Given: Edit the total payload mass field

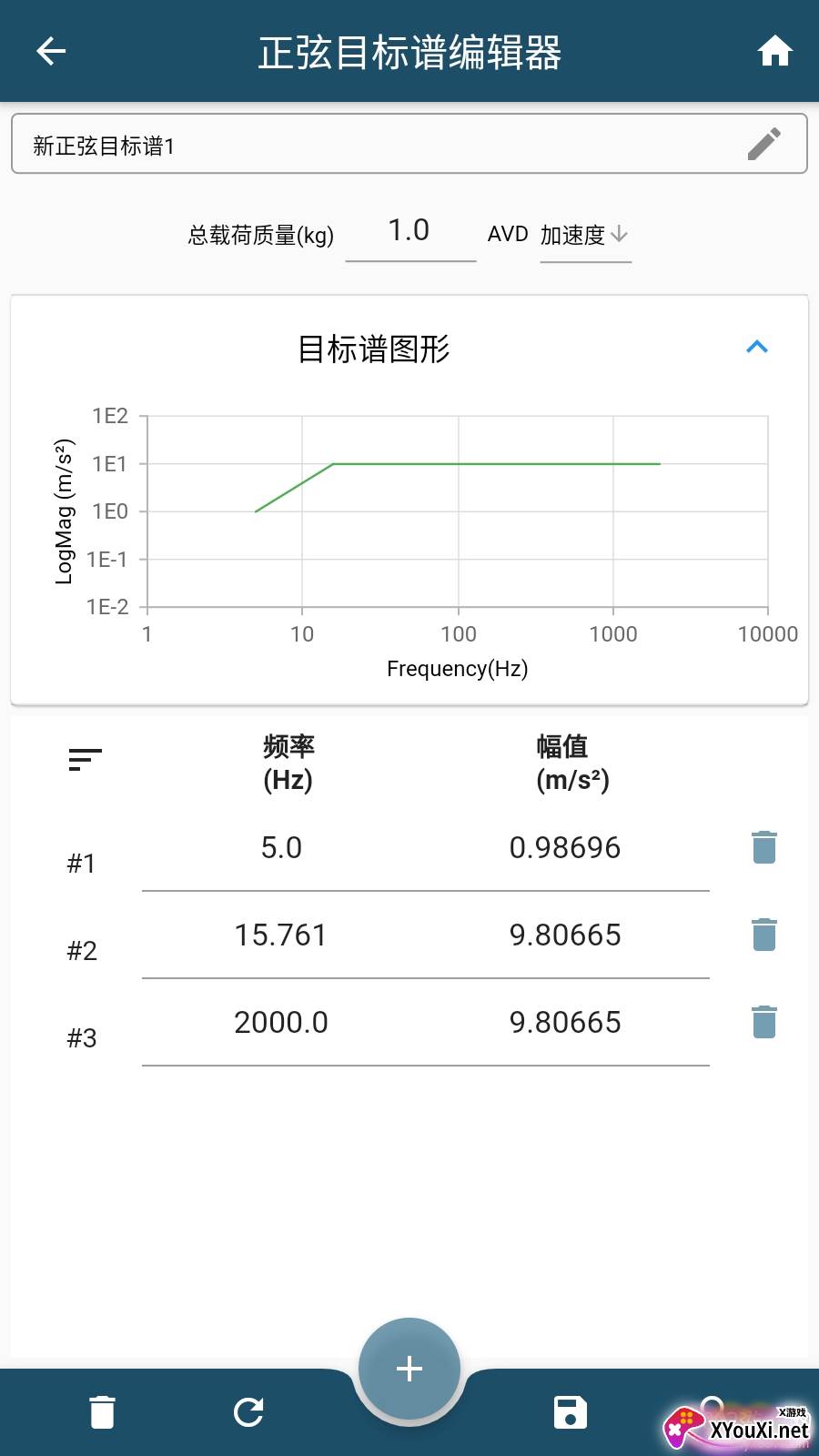Looking at the screenshot, I should (409, 231).
